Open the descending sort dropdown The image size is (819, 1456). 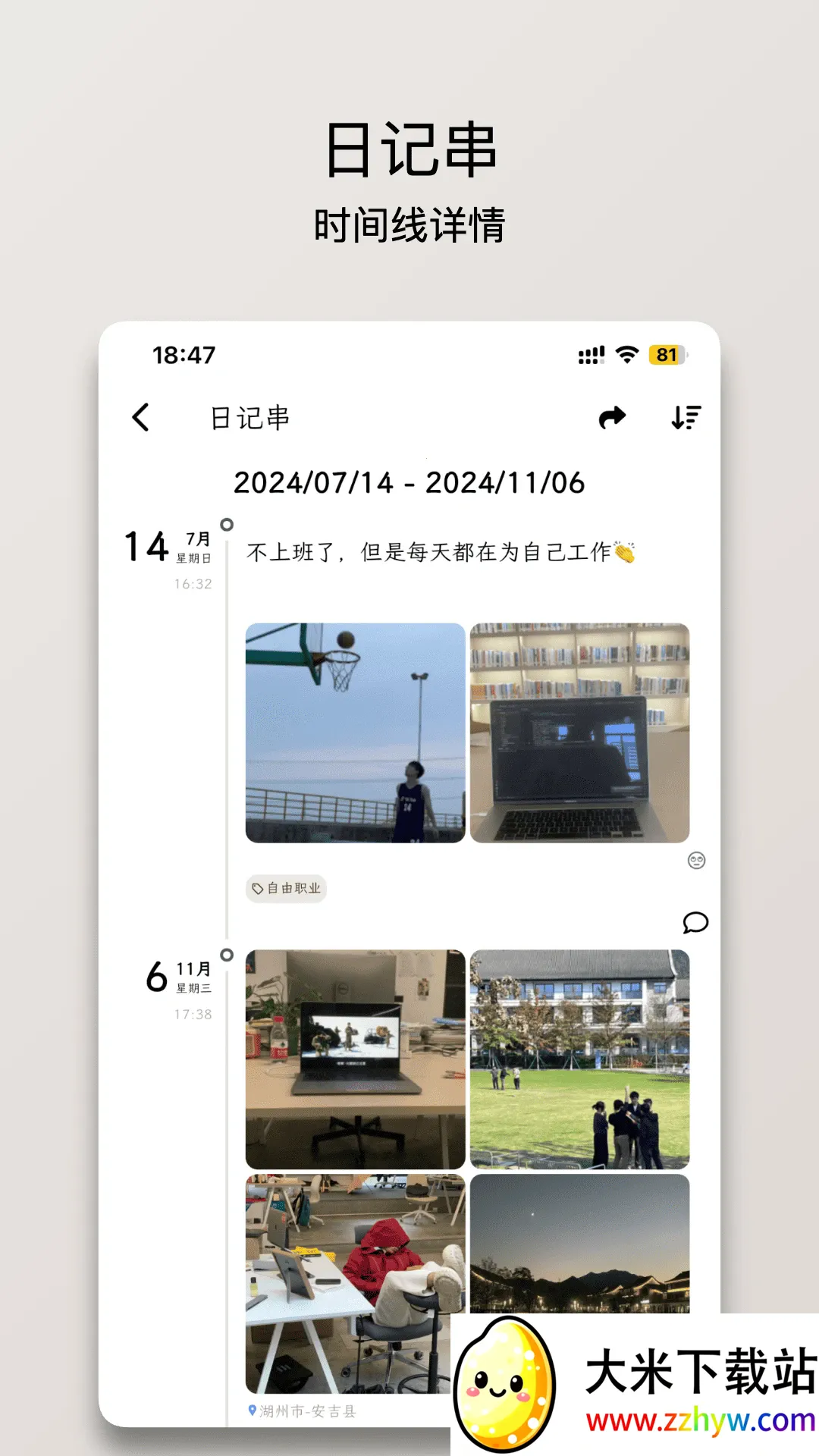685,416
